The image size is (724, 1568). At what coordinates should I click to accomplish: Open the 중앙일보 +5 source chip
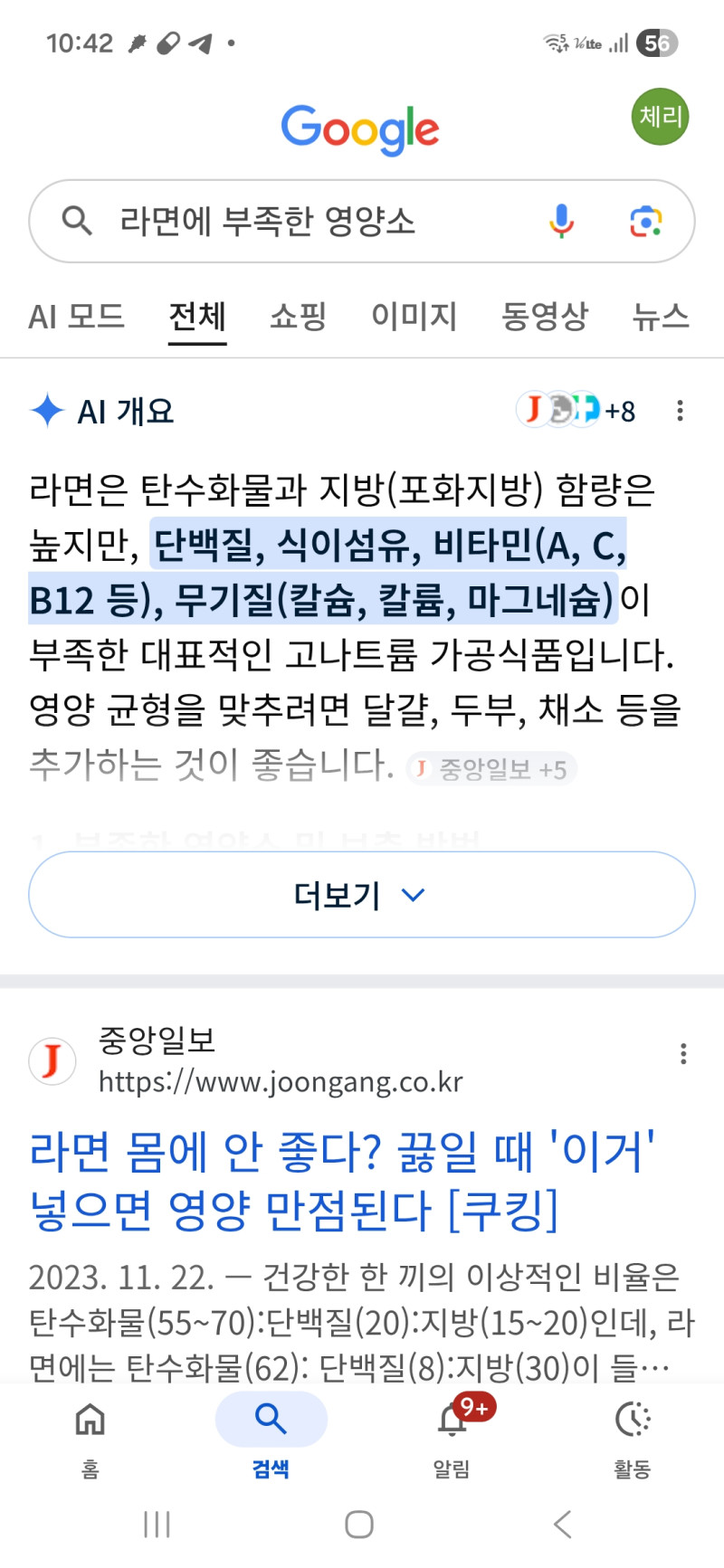point(491,769)
